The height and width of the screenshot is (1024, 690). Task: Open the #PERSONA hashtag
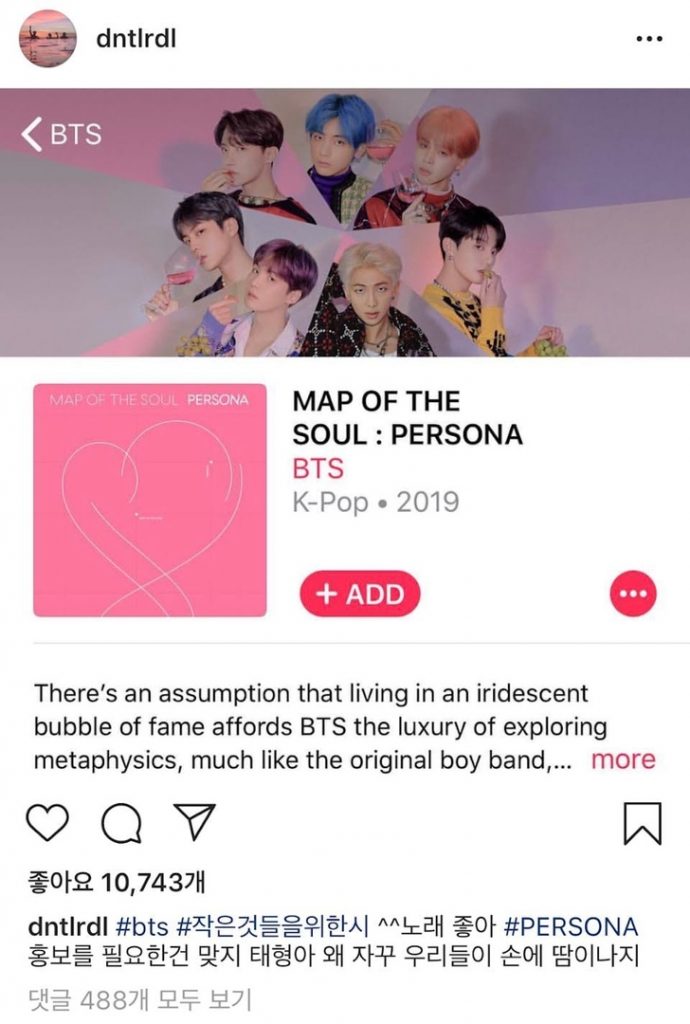(x=573, y=925)
